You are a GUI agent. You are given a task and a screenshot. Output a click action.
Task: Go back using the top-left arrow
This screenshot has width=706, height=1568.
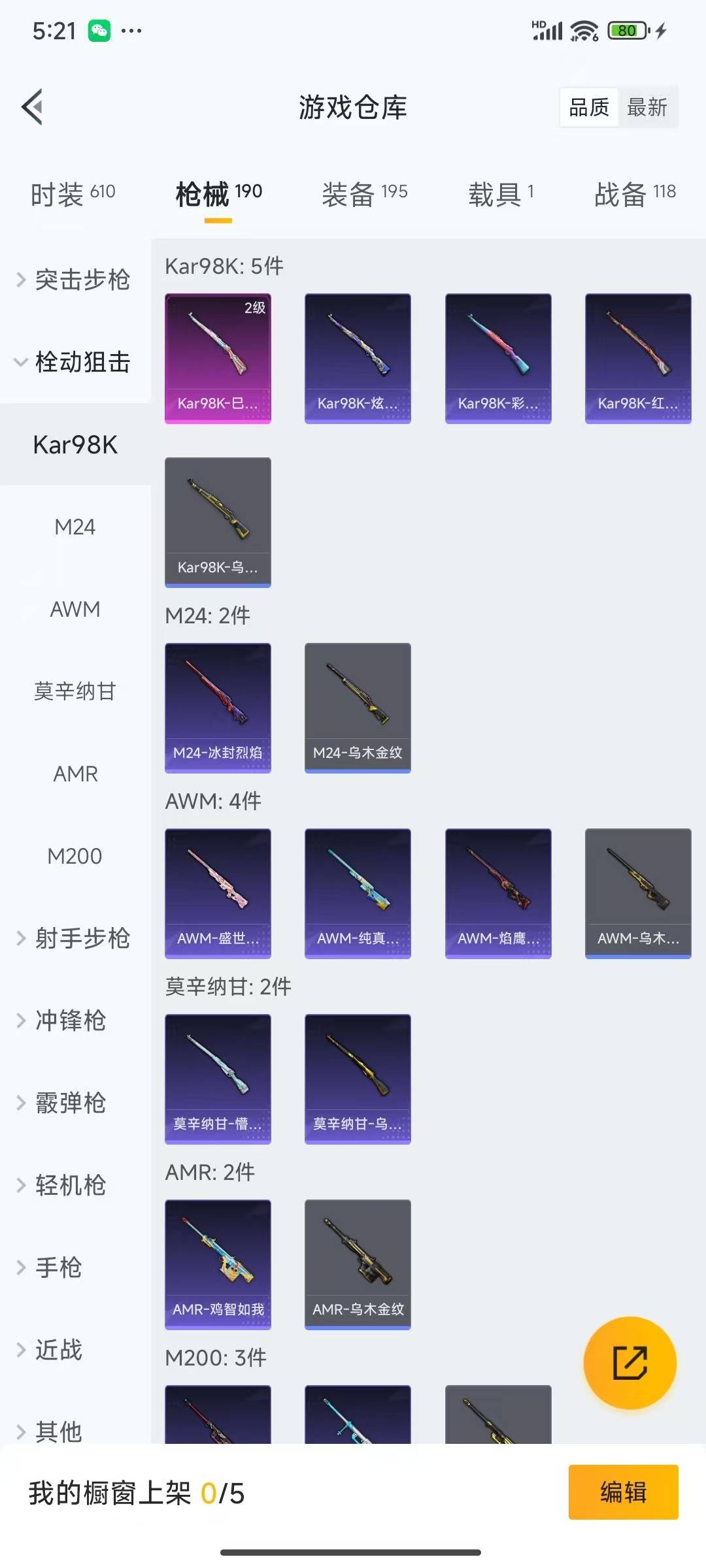tap(33, 106)
